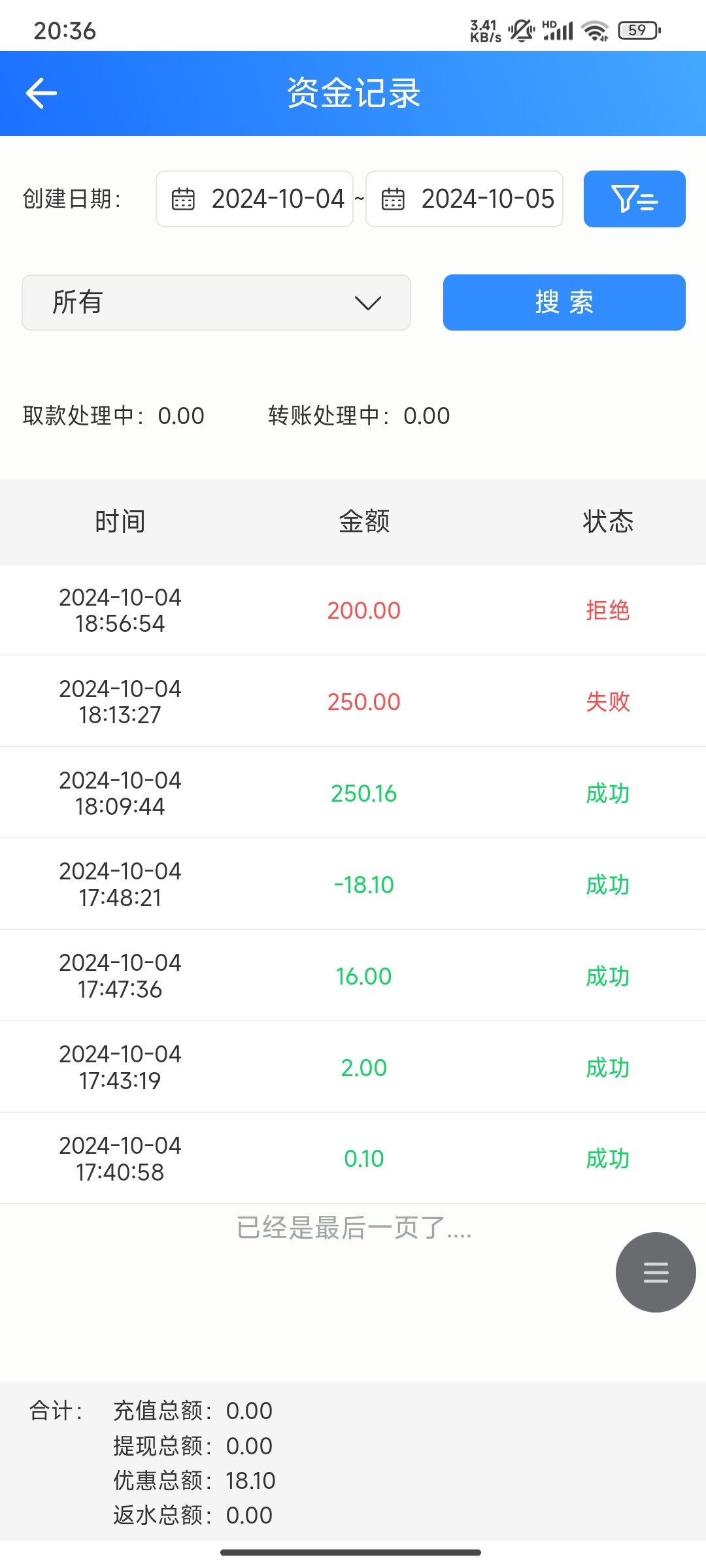
Task: Expand the 所有 type dropdown
Action: pos(216,302)
